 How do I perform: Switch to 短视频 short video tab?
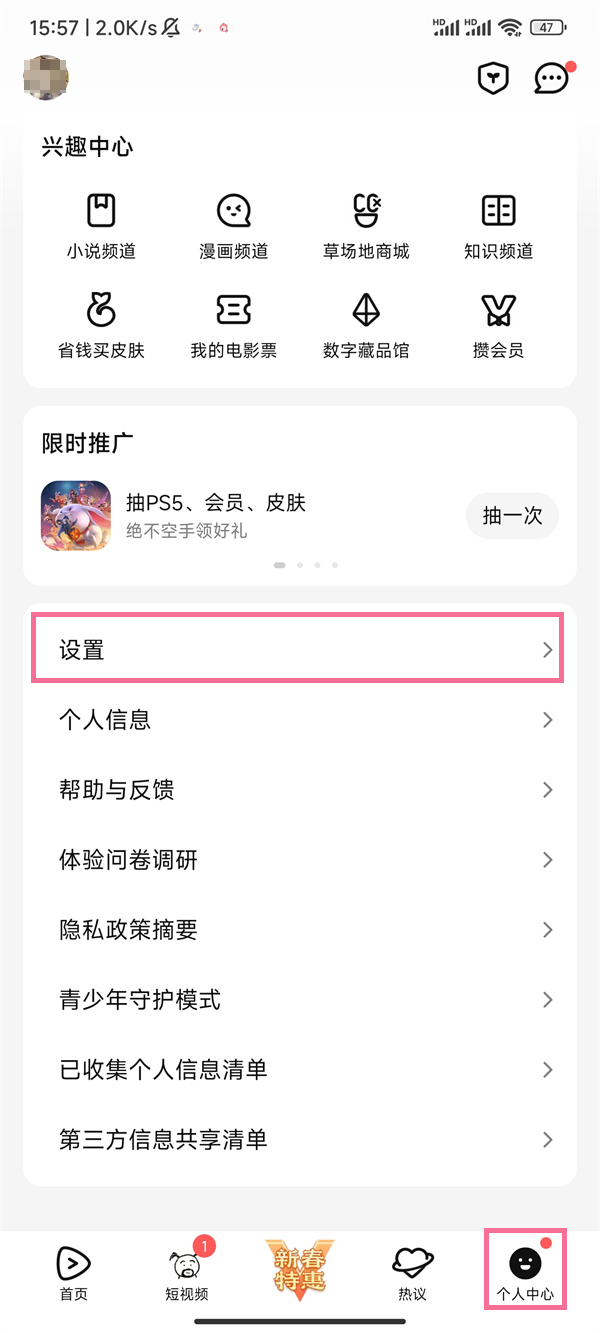(187, 1273)
